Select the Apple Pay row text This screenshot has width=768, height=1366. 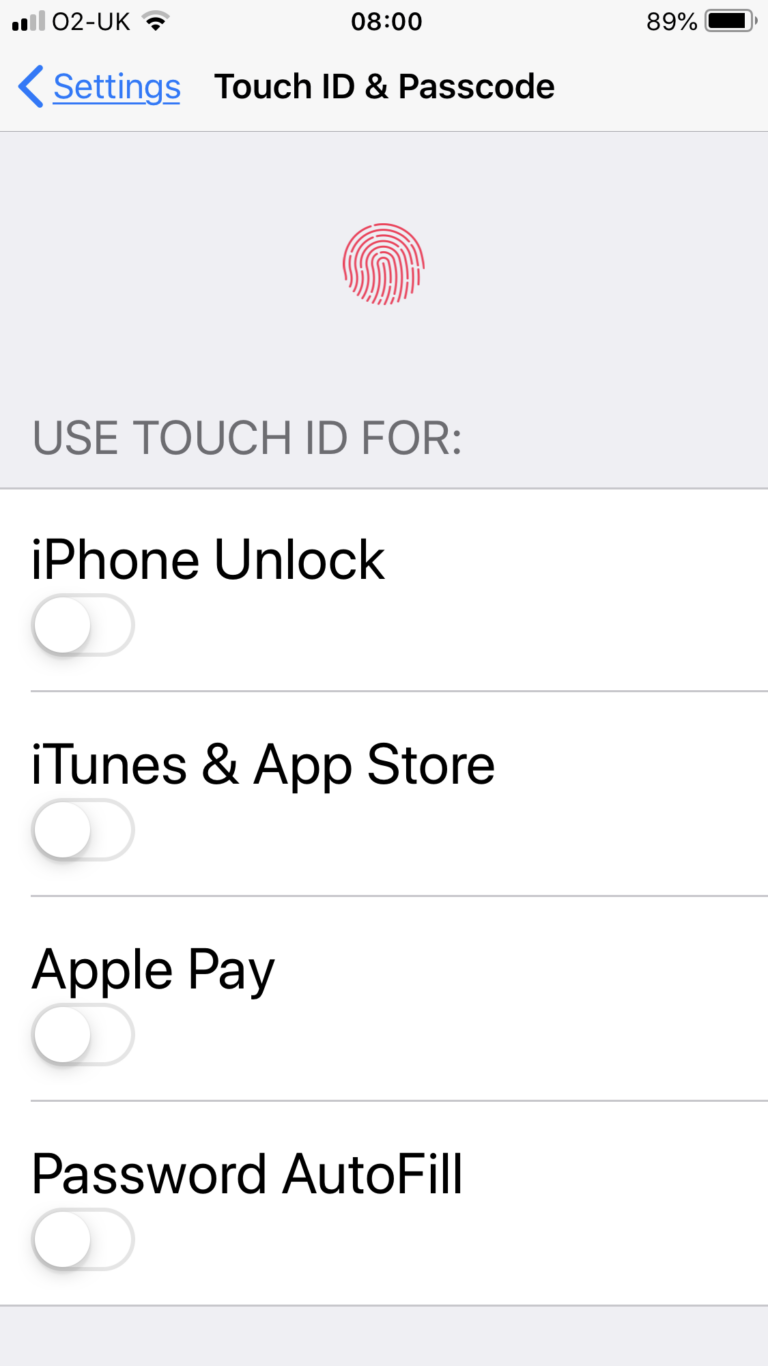(x=152, y=969)
